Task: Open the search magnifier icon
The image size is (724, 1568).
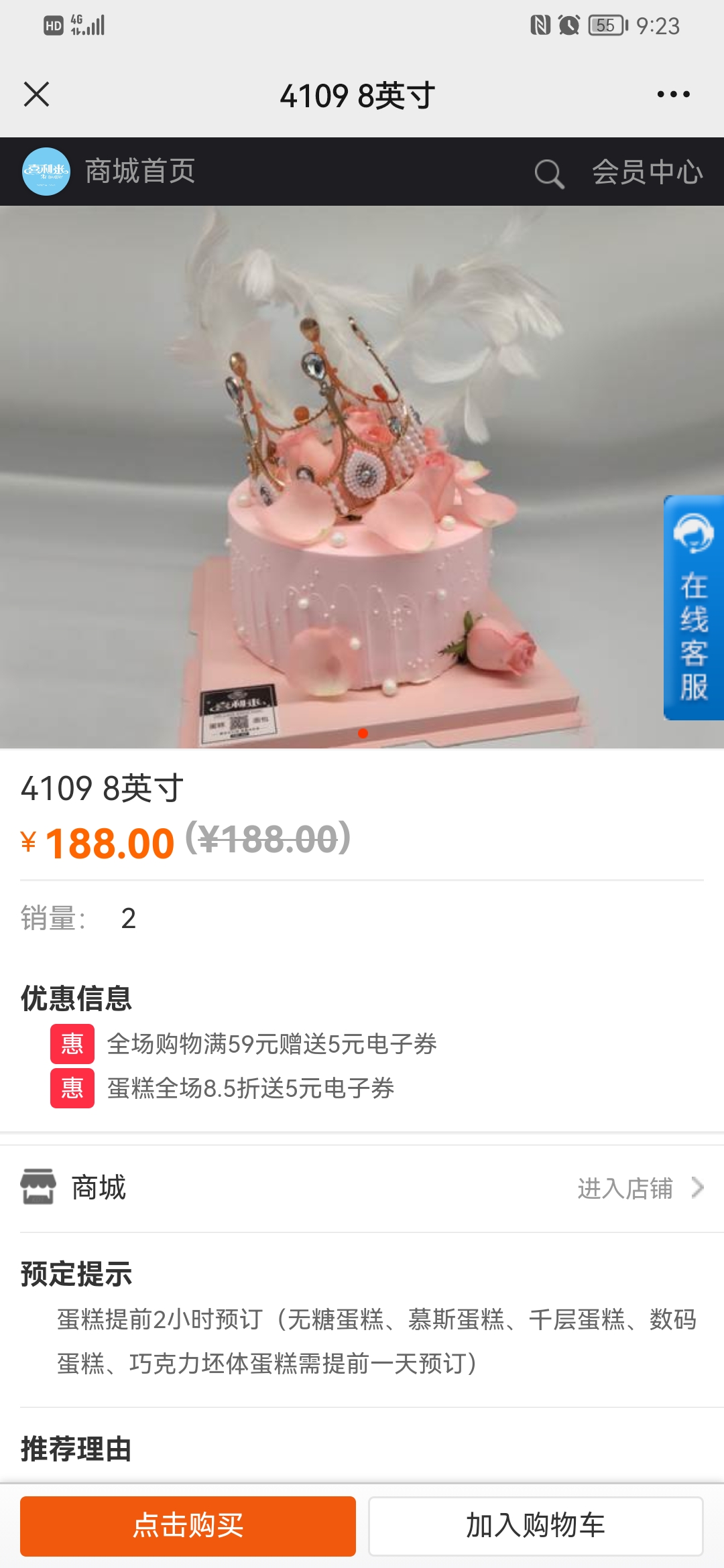Action: 549,174
